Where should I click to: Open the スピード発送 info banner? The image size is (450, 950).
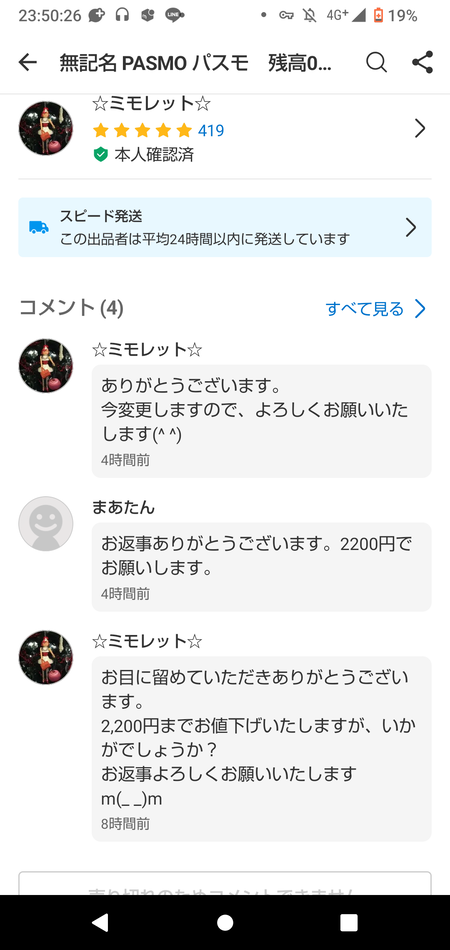point(225,227)
